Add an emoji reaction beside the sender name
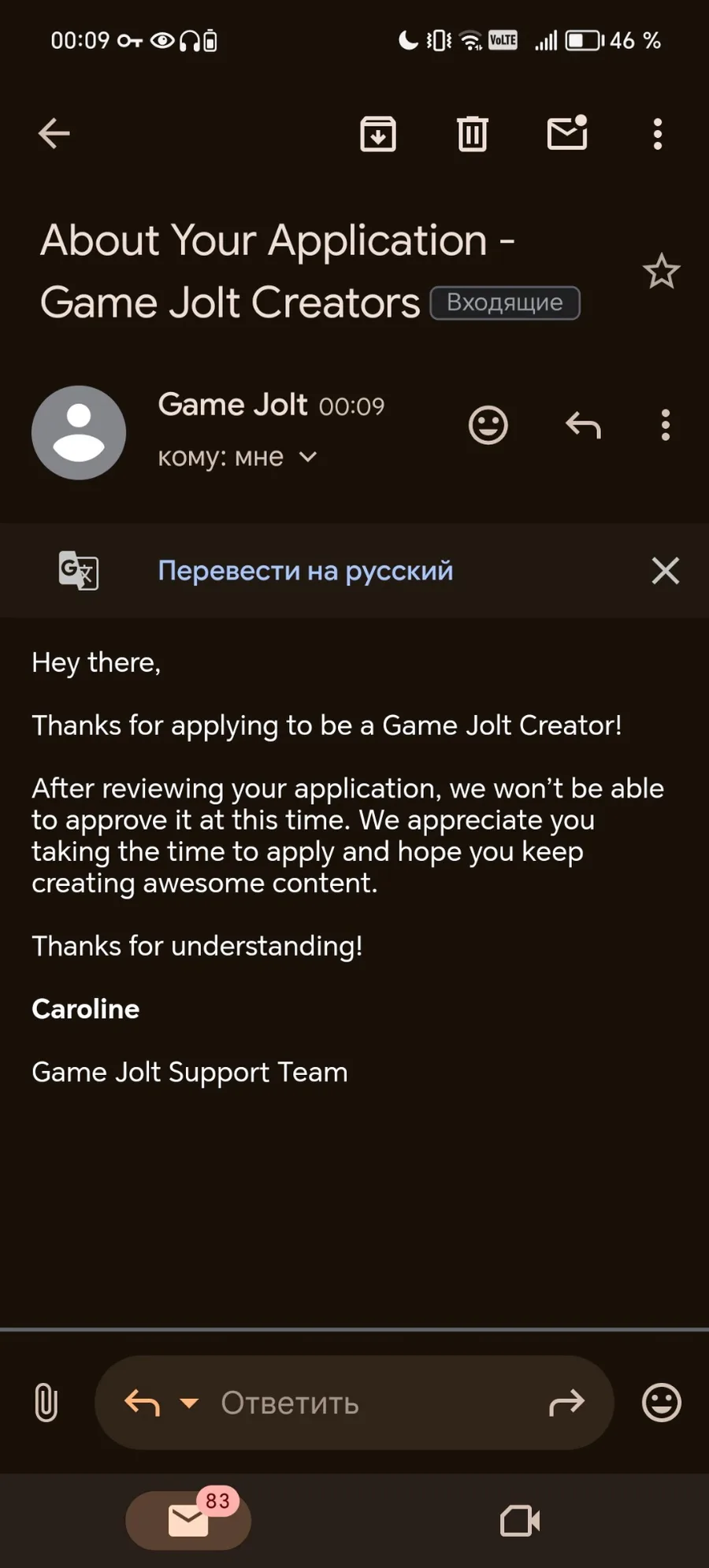The height and width of the screenshot is (1568, 709). (488, 425)
